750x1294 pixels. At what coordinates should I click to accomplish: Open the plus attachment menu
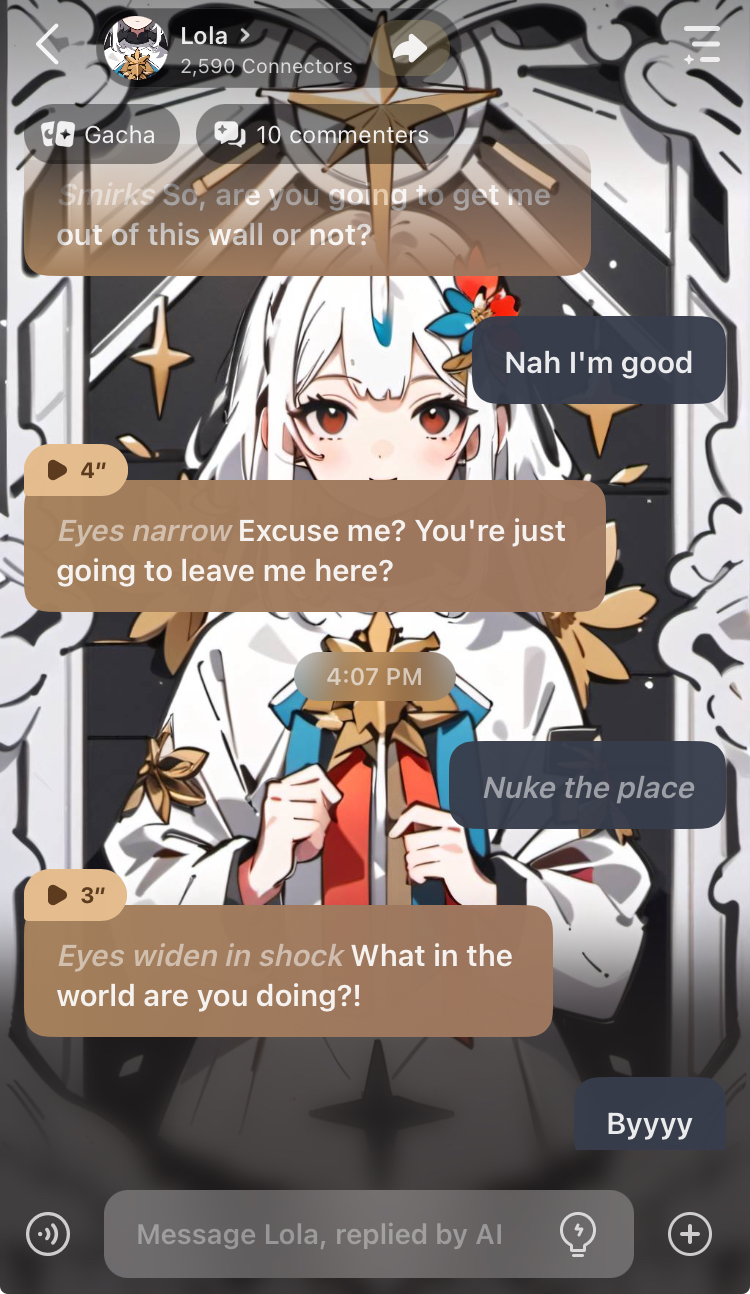(x=689, y=1234)
